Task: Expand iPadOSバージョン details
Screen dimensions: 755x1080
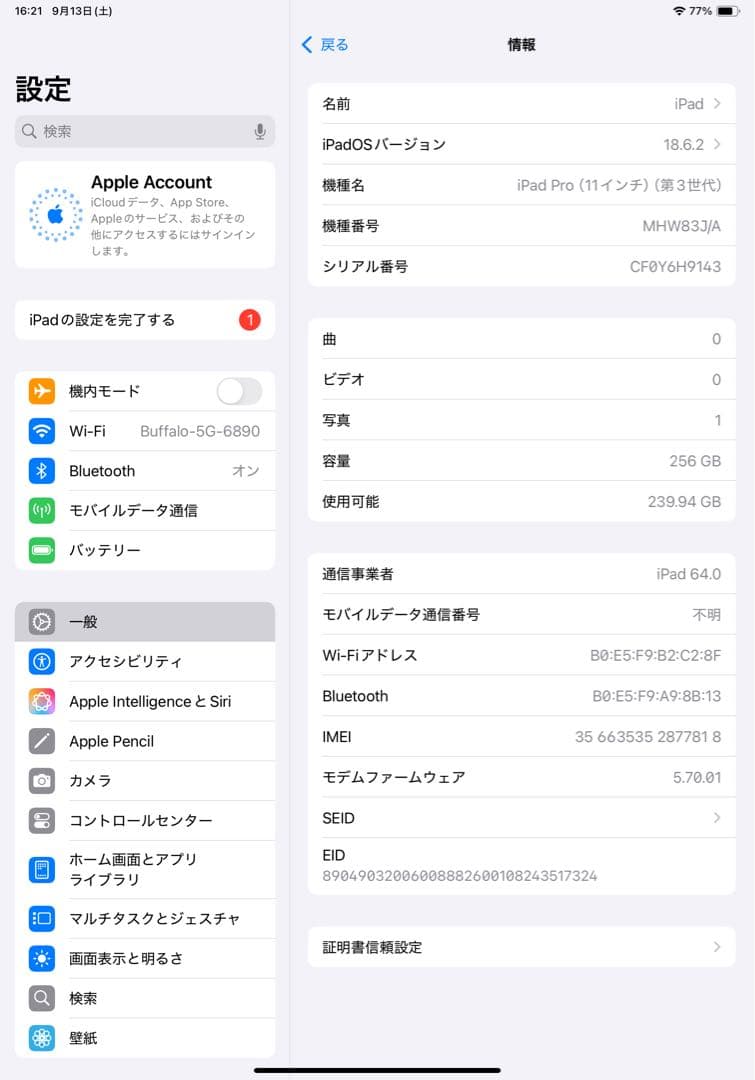Action: 520,144
